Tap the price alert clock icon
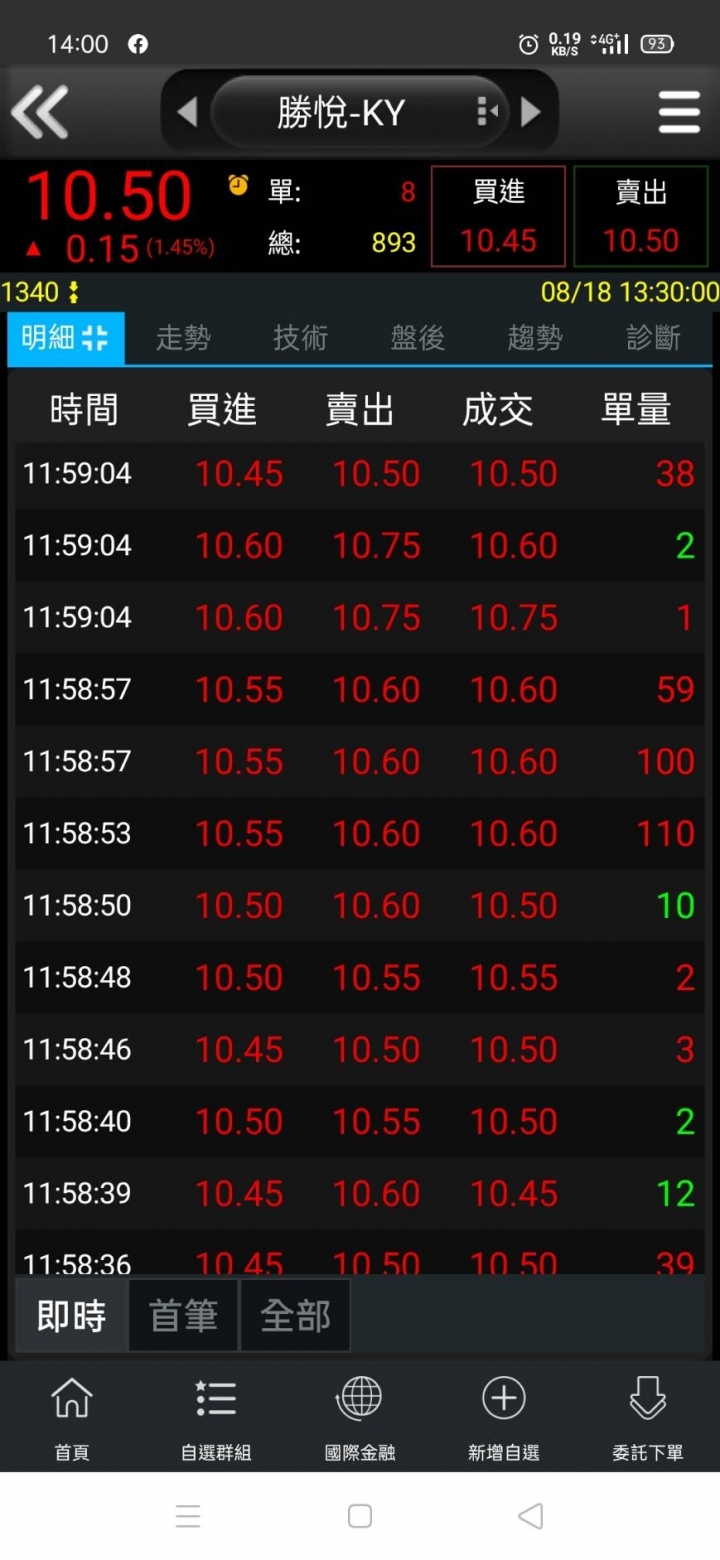Screen dimensions: 720x1560 238,184
